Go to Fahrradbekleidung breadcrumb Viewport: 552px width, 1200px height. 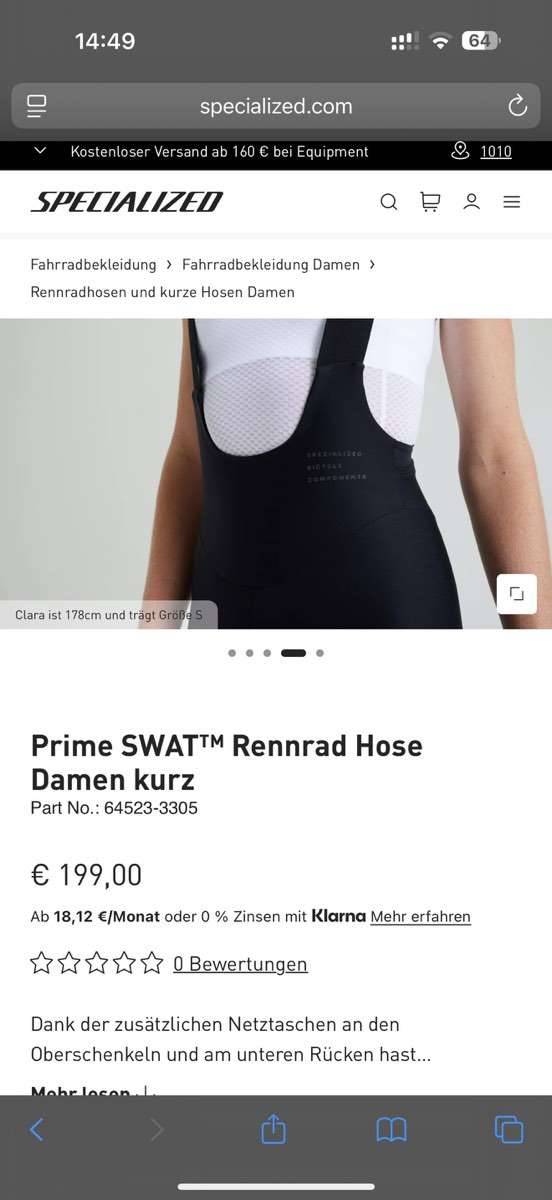pos(93,264)
